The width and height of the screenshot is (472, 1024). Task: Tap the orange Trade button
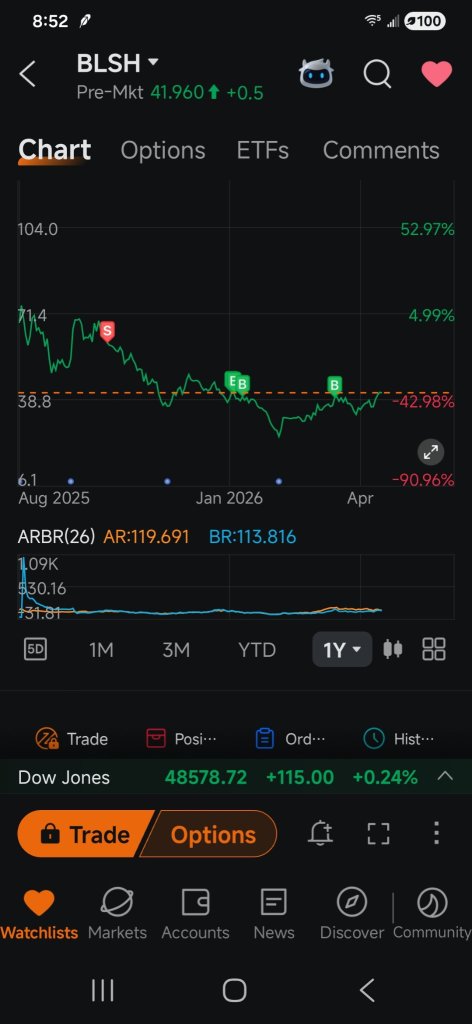86,834
